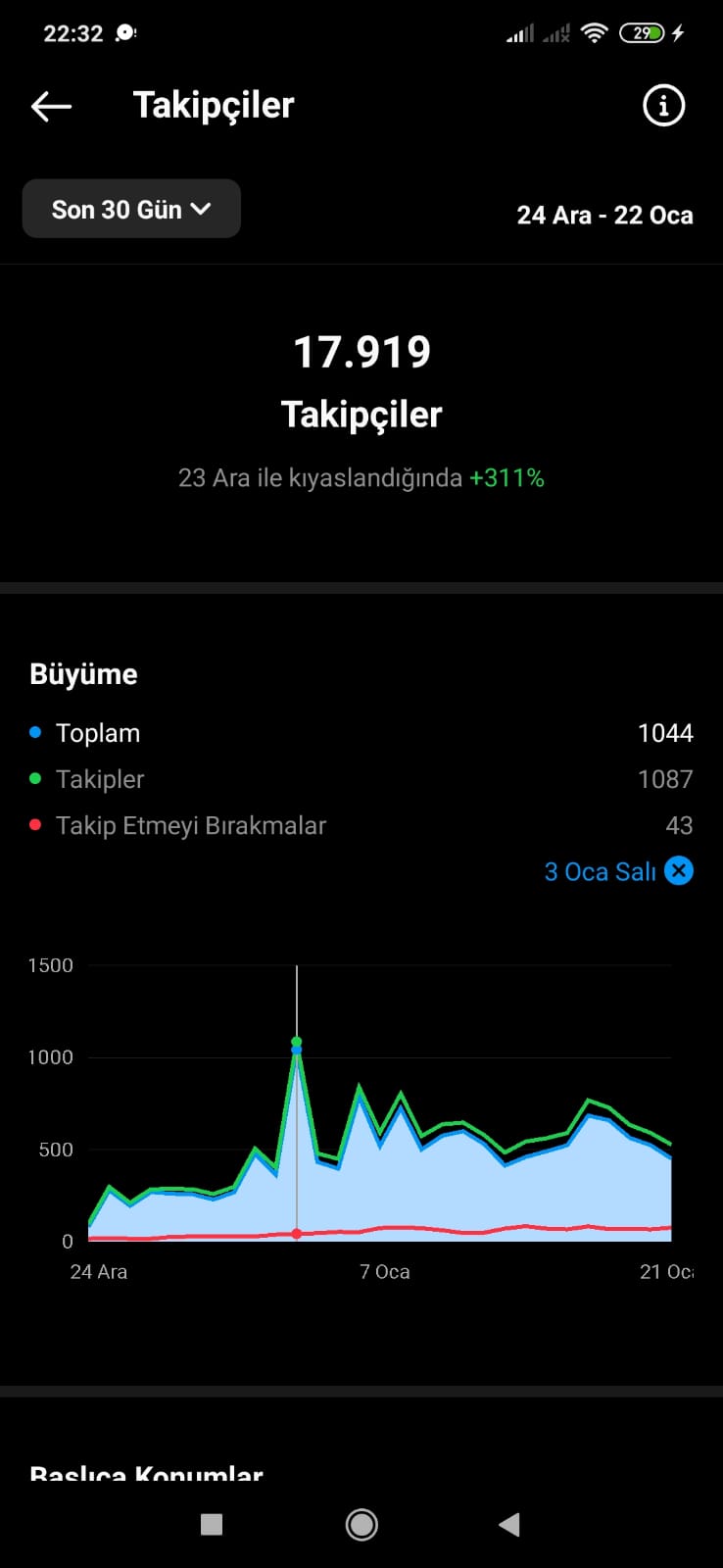Expand the Son 30 Gün dropdown
This screenshot has width=723, height=1568.
click(x=131, y=209)
